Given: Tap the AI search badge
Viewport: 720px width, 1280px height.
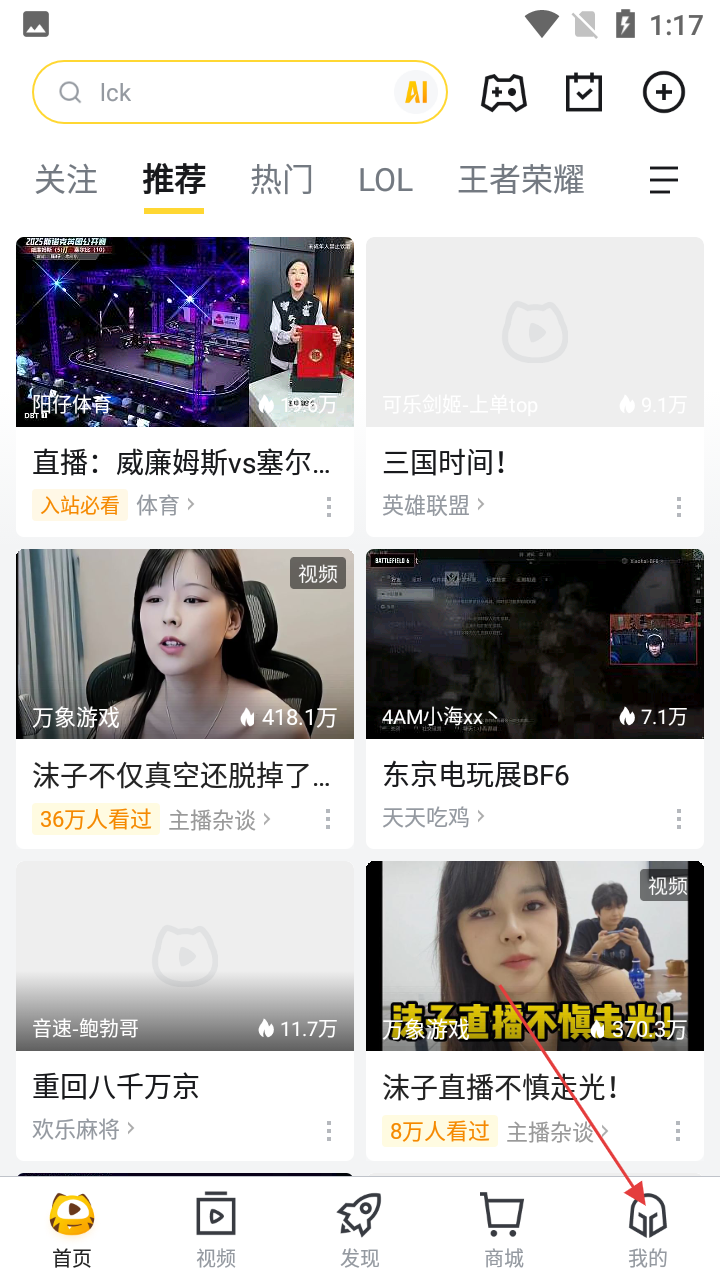Looking at the screenshot, I should (416, 93).
